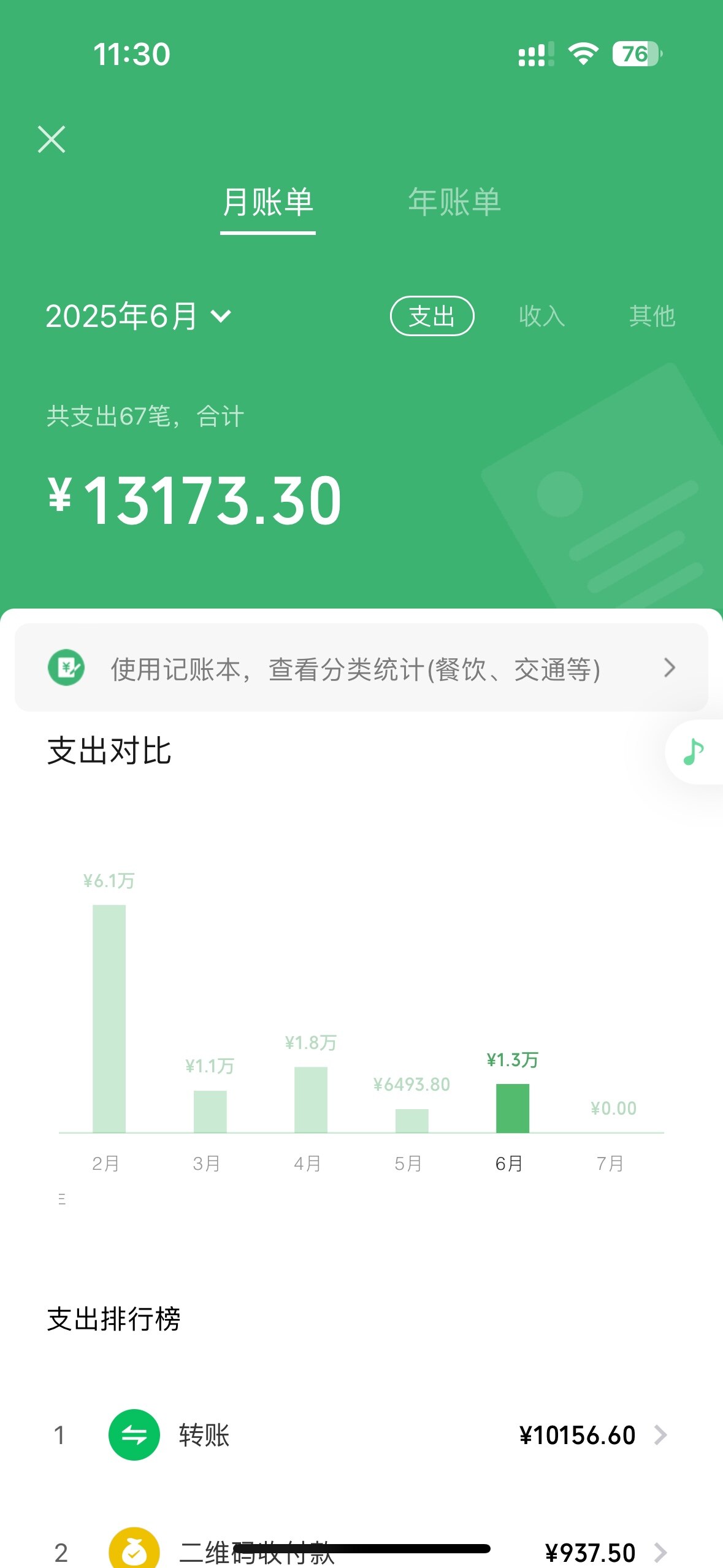Image resolution: width=723 pixels, height=1568 pixels.
Task: Open the 2025年6月 month picker
Action: coord(139,316)
